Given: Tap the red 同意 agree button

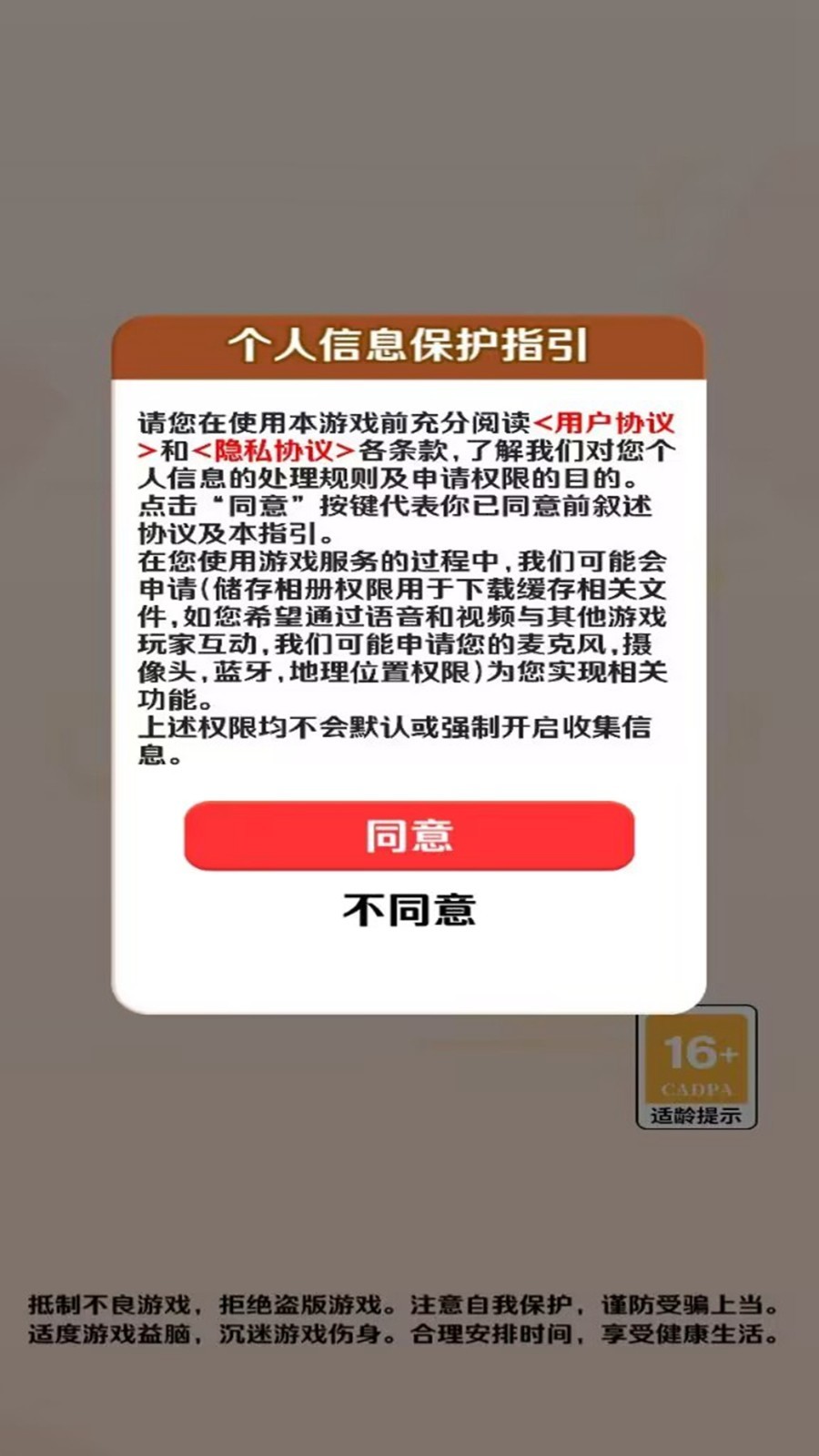Looking at the screenshot, I should pyautogui.click(x=409, y=835).
